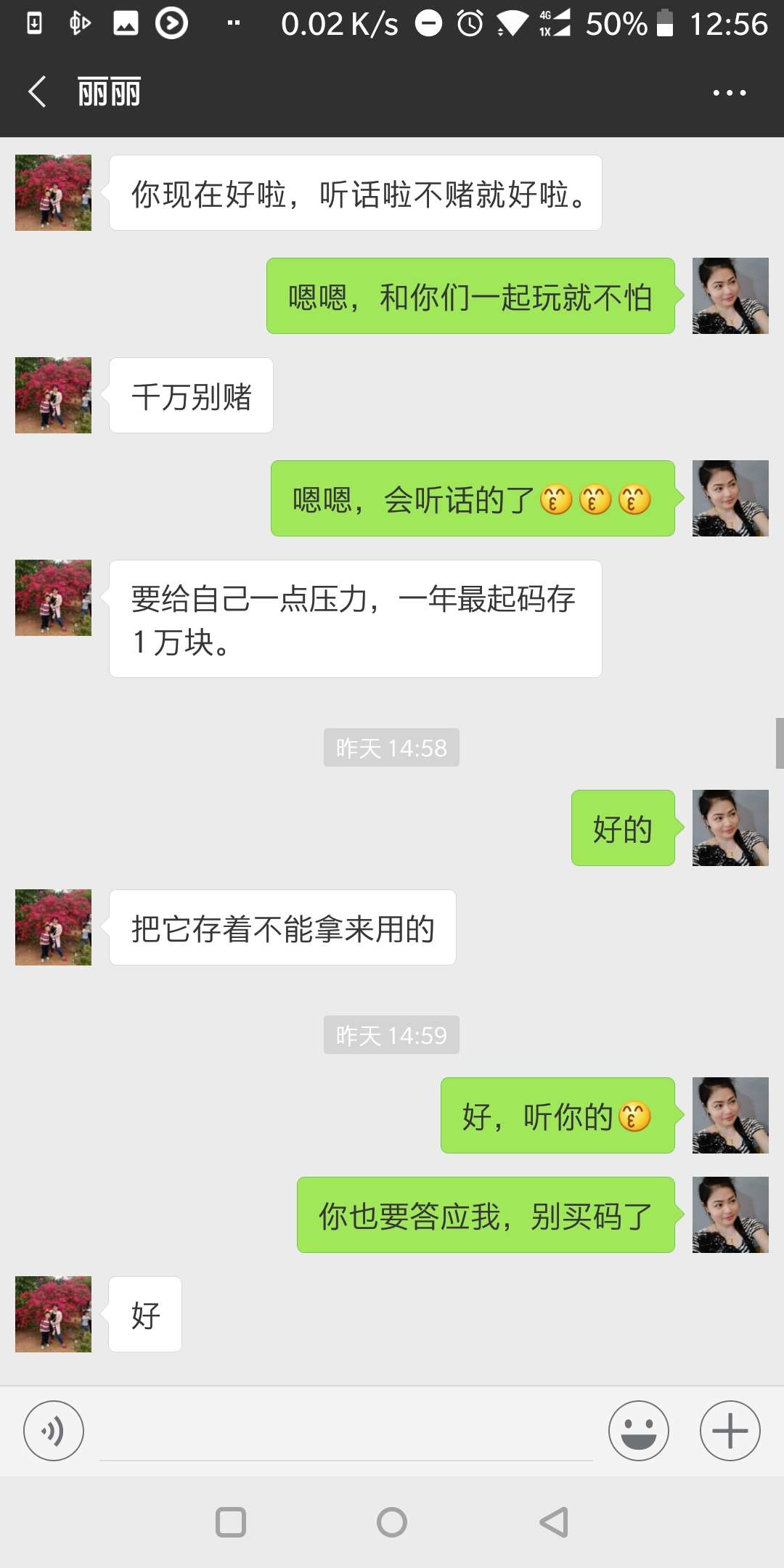Viewport: 784px width, 1568px height.
Task: Tap the 50% battery percentage indicator
Action: [x=616, y=23]
